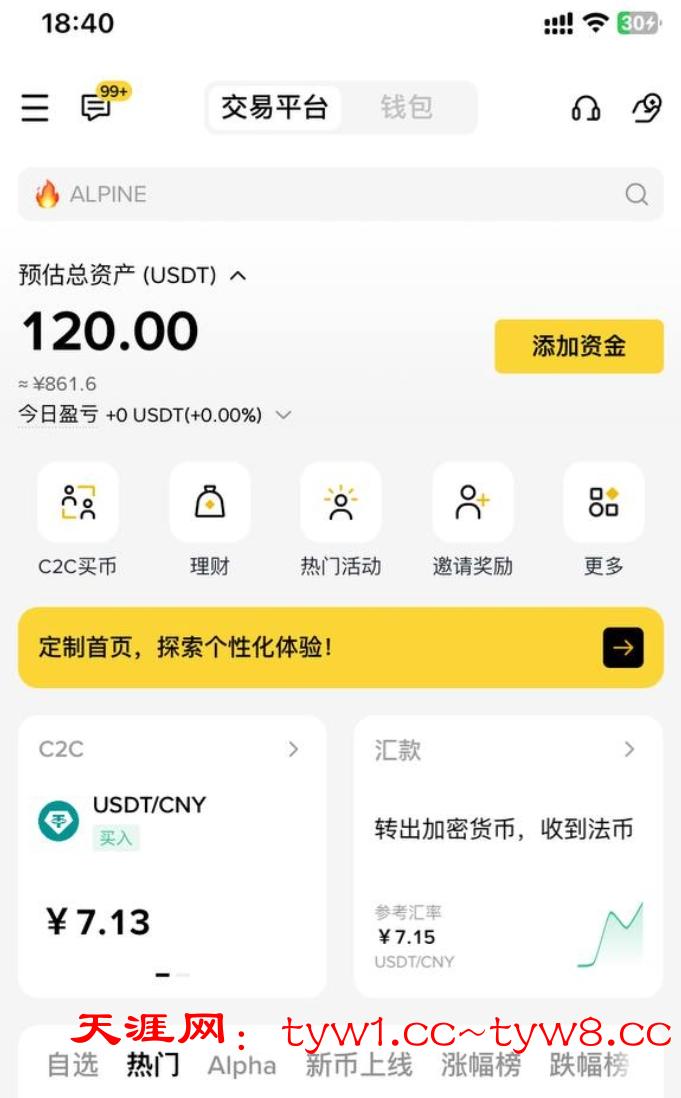Tap the 添加资金 button
681x1098 pixels.
click(x=579, y=346)
